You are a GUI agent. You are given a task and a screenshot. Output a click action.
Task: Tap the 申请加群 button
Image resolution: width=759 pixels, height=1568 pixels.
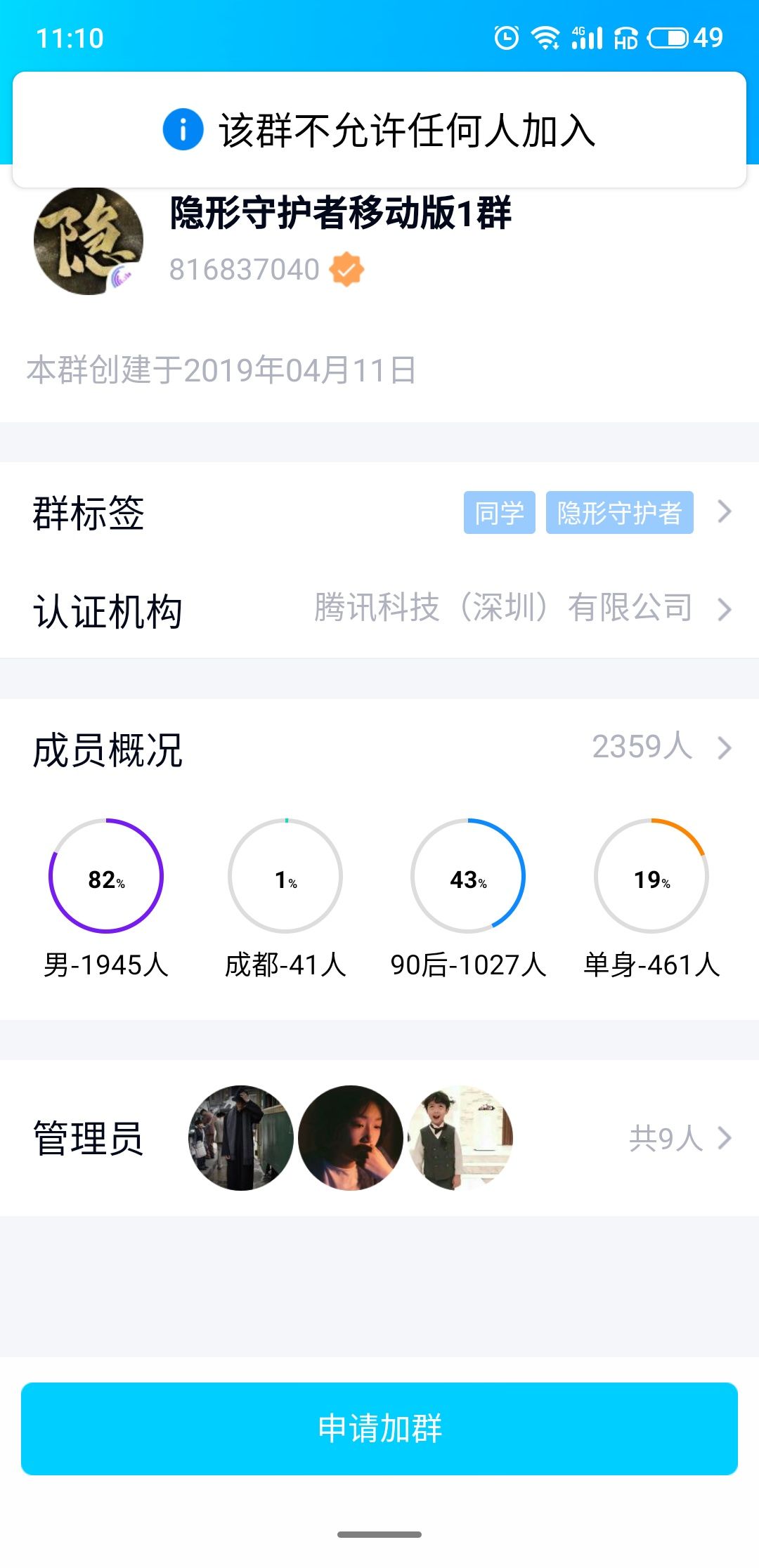(379, 1428)
